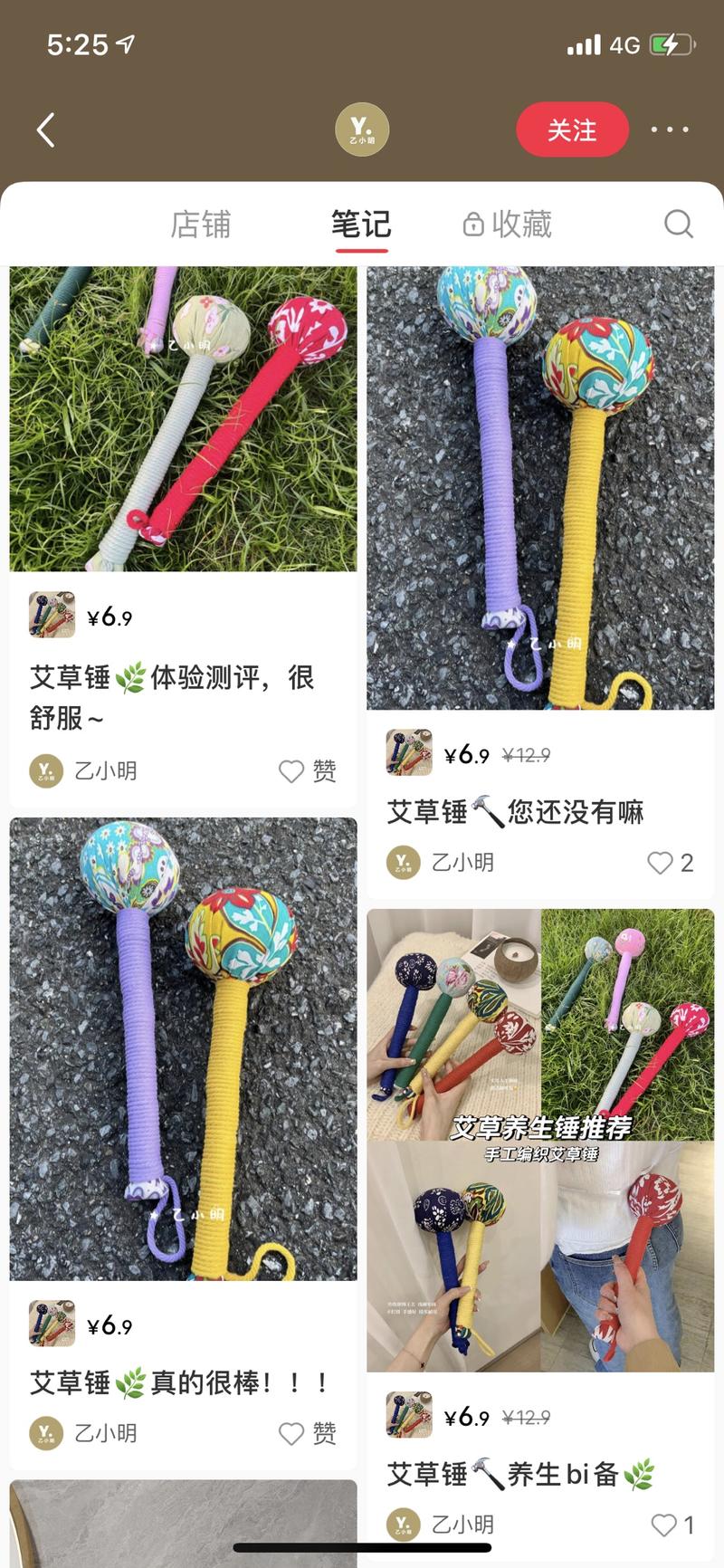This screenshot has height=1568, width=724.
Task: Open the locked 收藏 tab
Action: 508,225
